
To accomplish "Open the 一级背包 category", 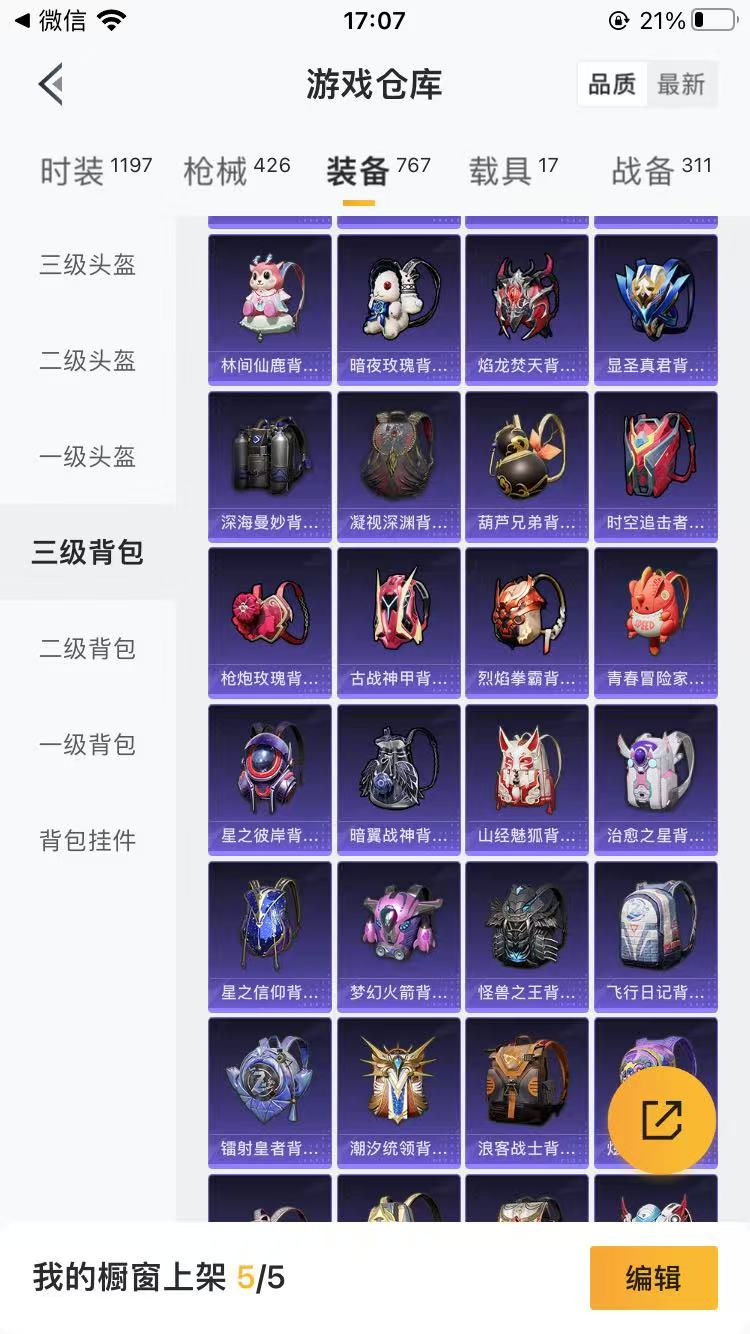I will (x=88, y=745).
